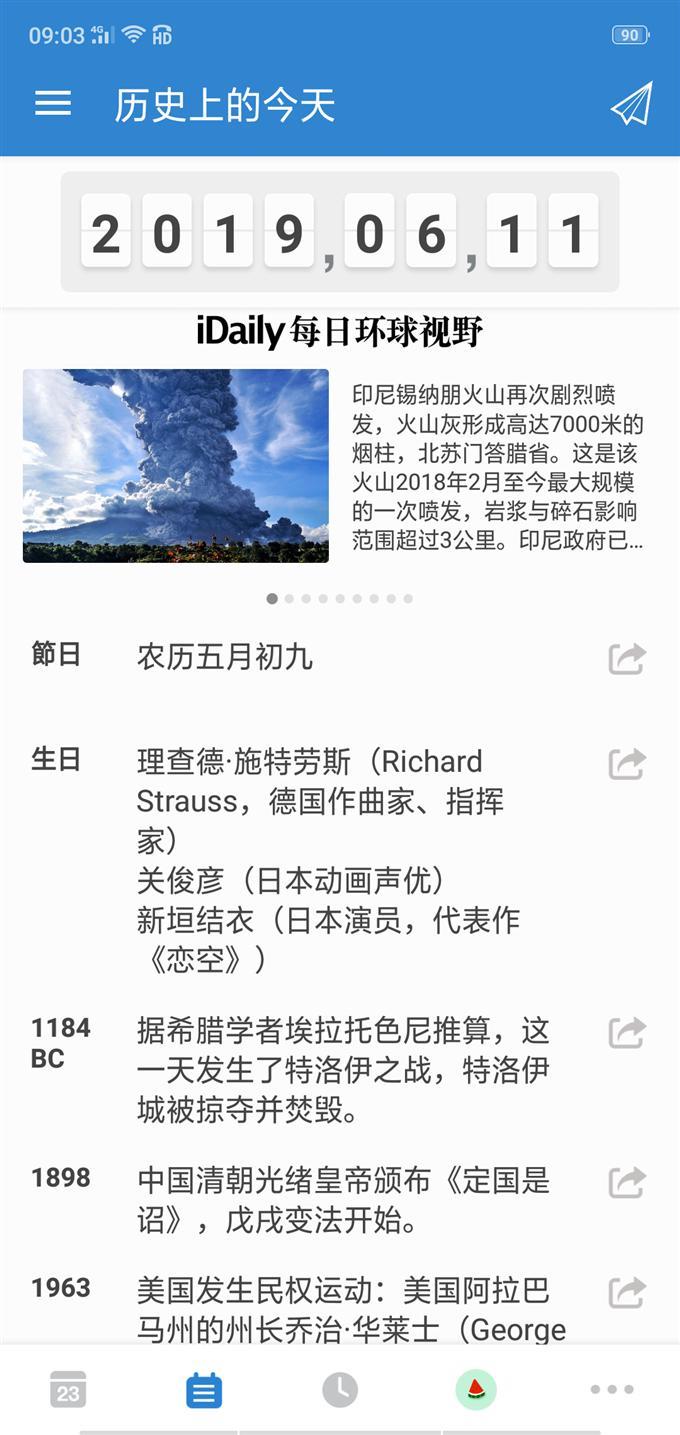Screen dimensions: 680x1435
Task: Open the iDaily volcano eruption news card
Action: pyautogui.click(x=334, y=466)
